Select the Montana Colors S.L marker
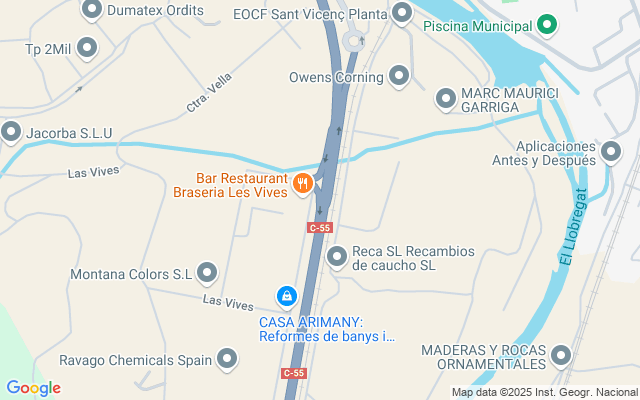 click(x=207, y=272)
